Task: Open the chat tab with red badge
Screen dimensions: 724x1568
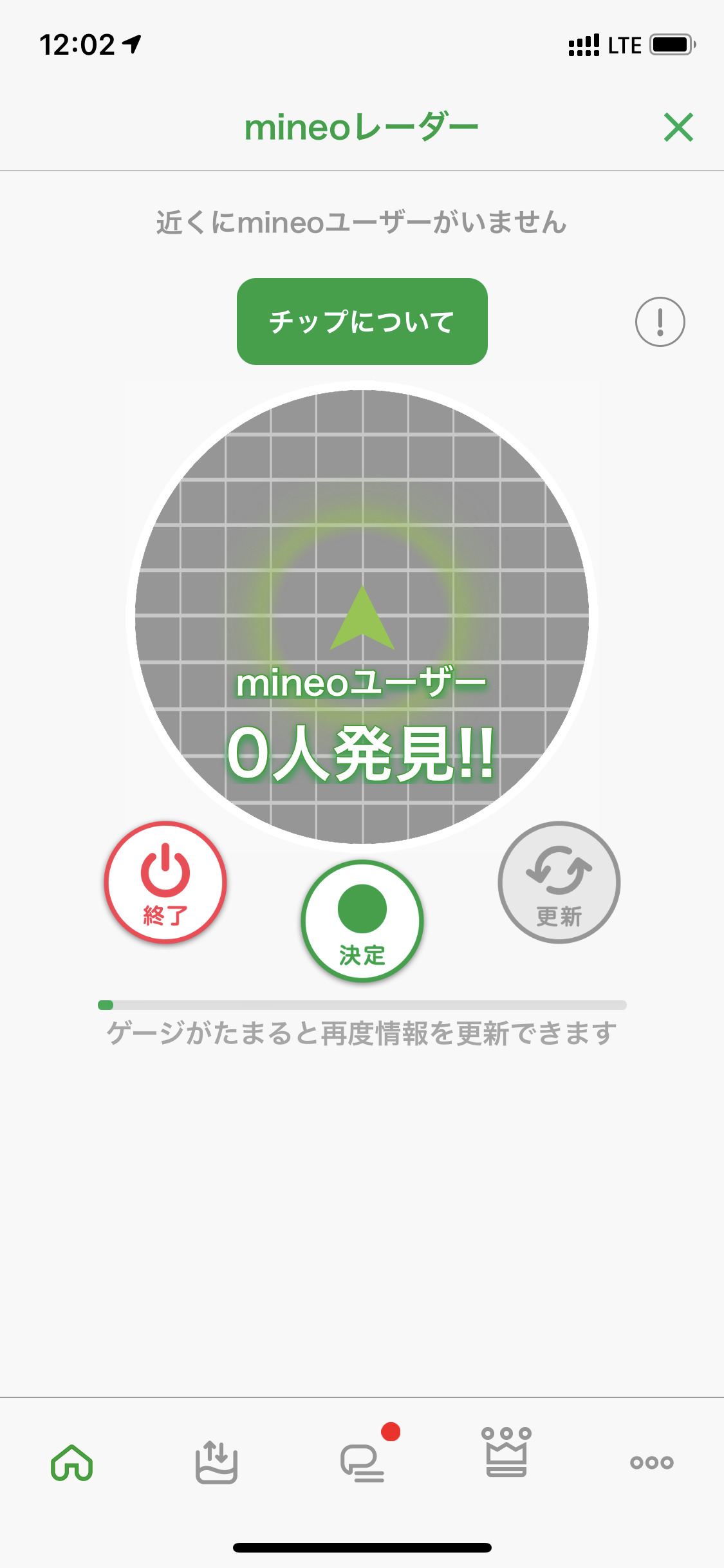Action: click(x=363, y=1462)
